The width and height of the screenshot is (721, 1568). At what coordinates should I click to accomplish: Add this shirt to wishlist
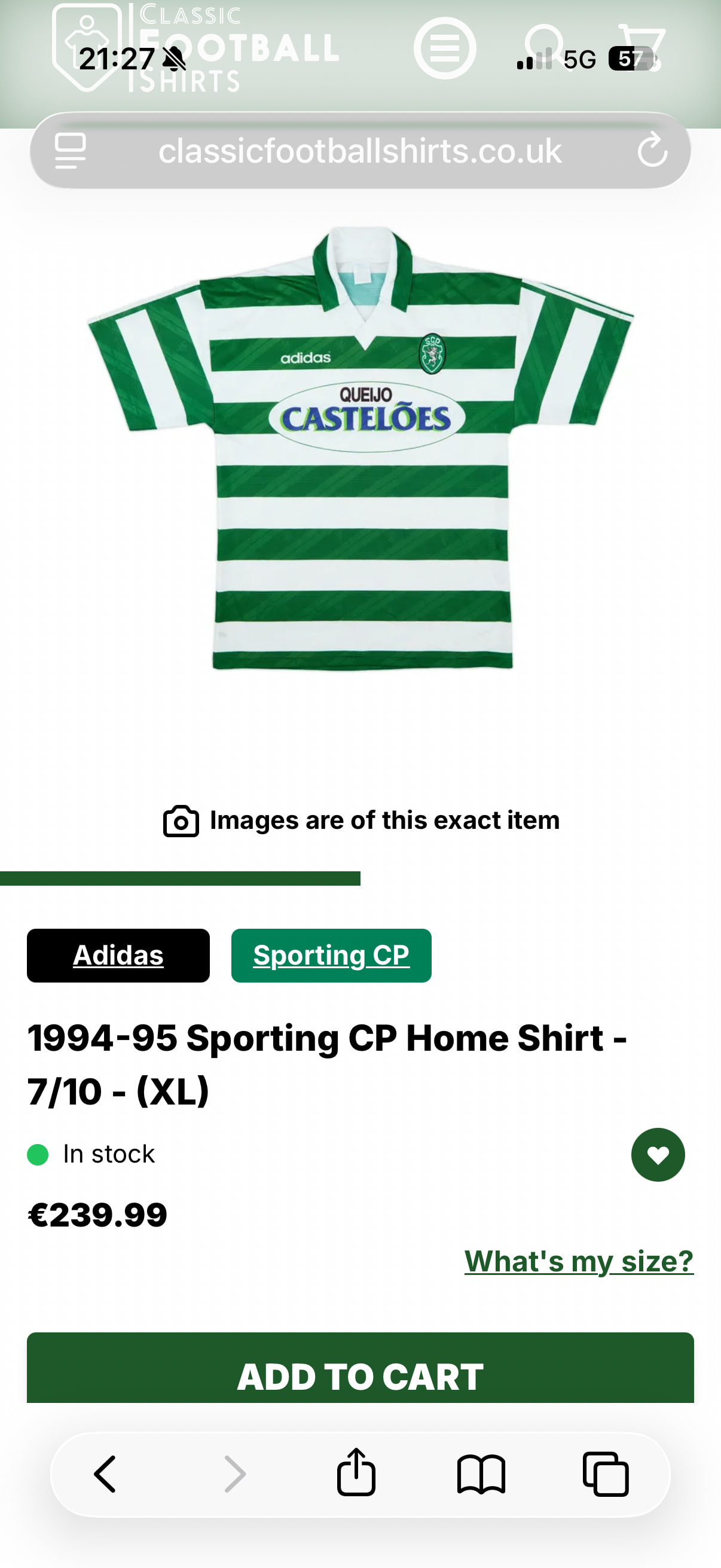point(658,1155)
